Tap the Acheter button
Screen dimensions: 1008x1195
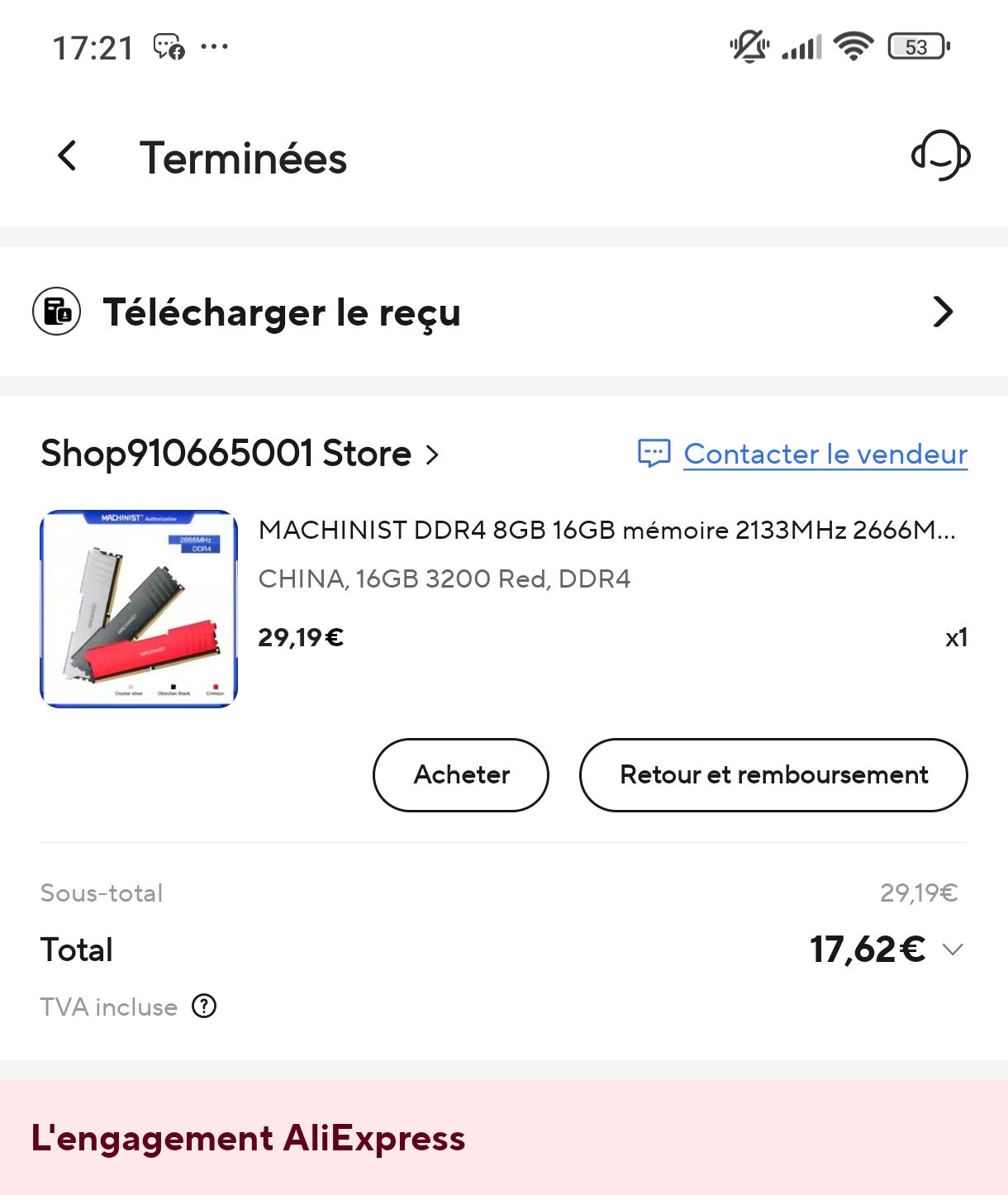point(461,775)
